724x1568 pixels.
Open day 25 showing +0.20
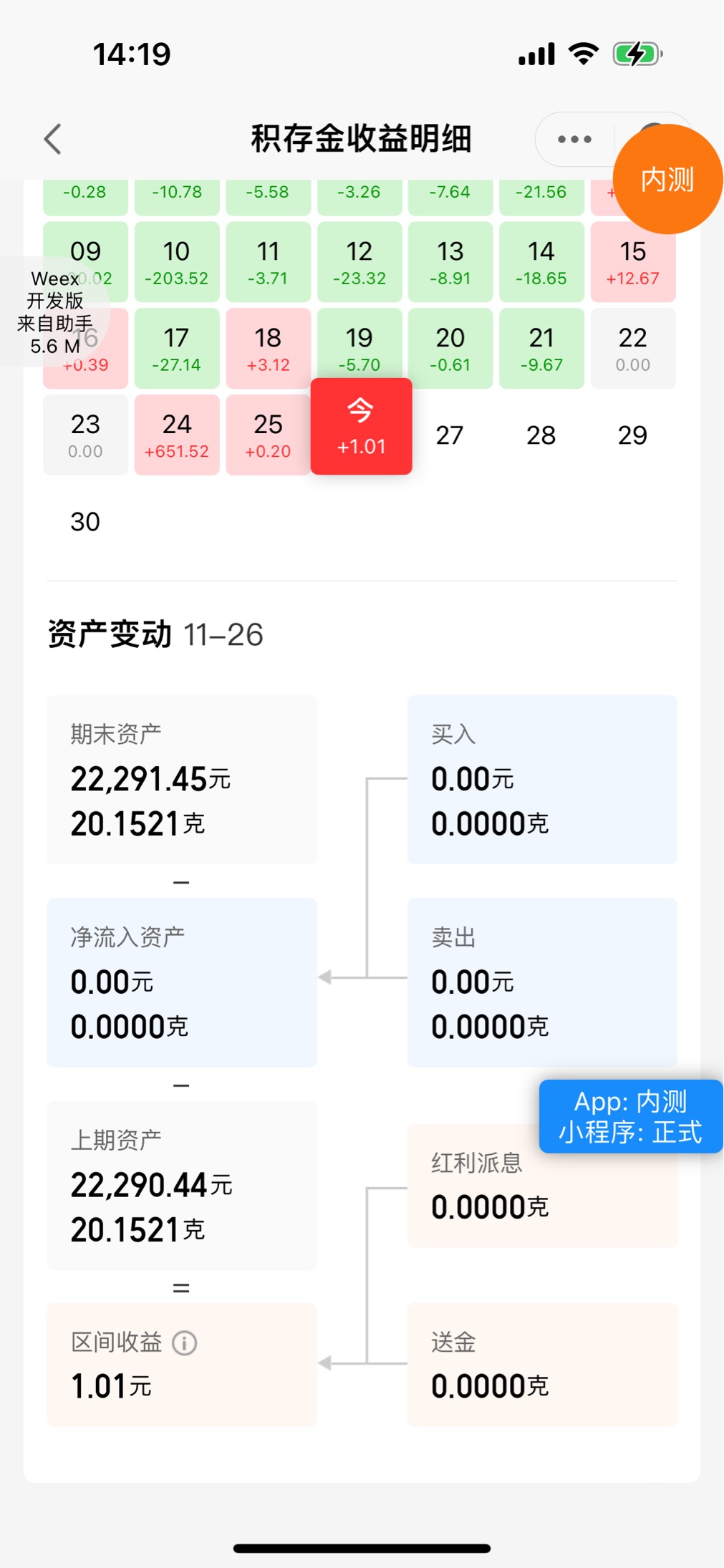pos(268,435)
